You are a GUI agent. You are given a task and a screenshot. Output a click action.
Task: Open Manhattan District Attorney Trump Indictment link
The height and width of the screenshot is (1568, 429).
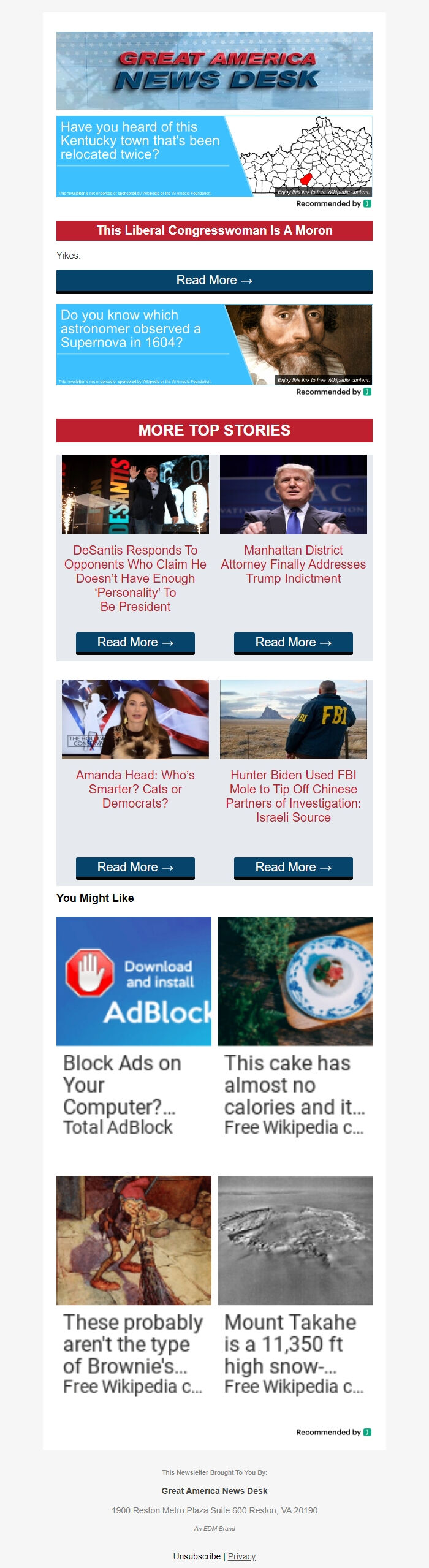294,564
